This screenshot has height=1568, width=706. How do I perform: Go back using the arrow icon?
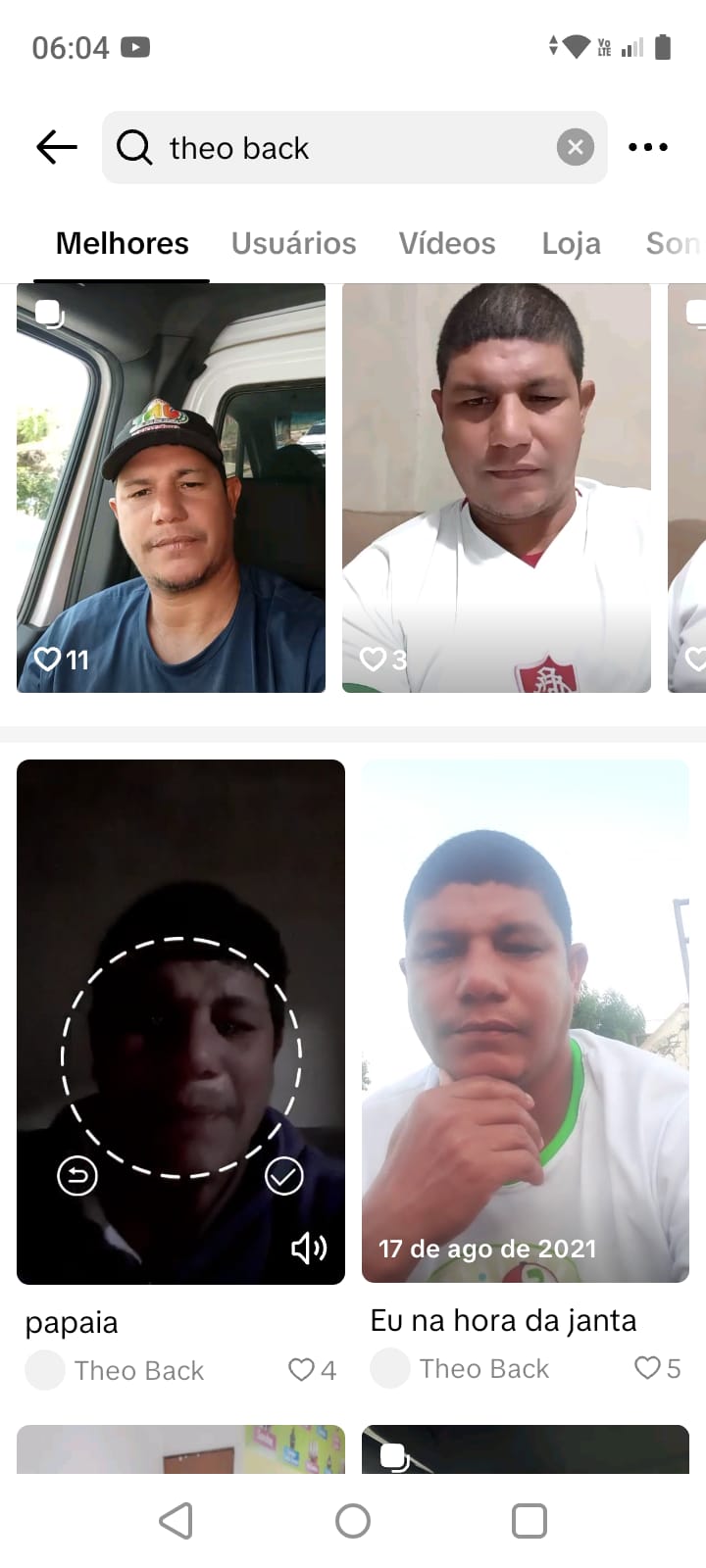[56, 147]
